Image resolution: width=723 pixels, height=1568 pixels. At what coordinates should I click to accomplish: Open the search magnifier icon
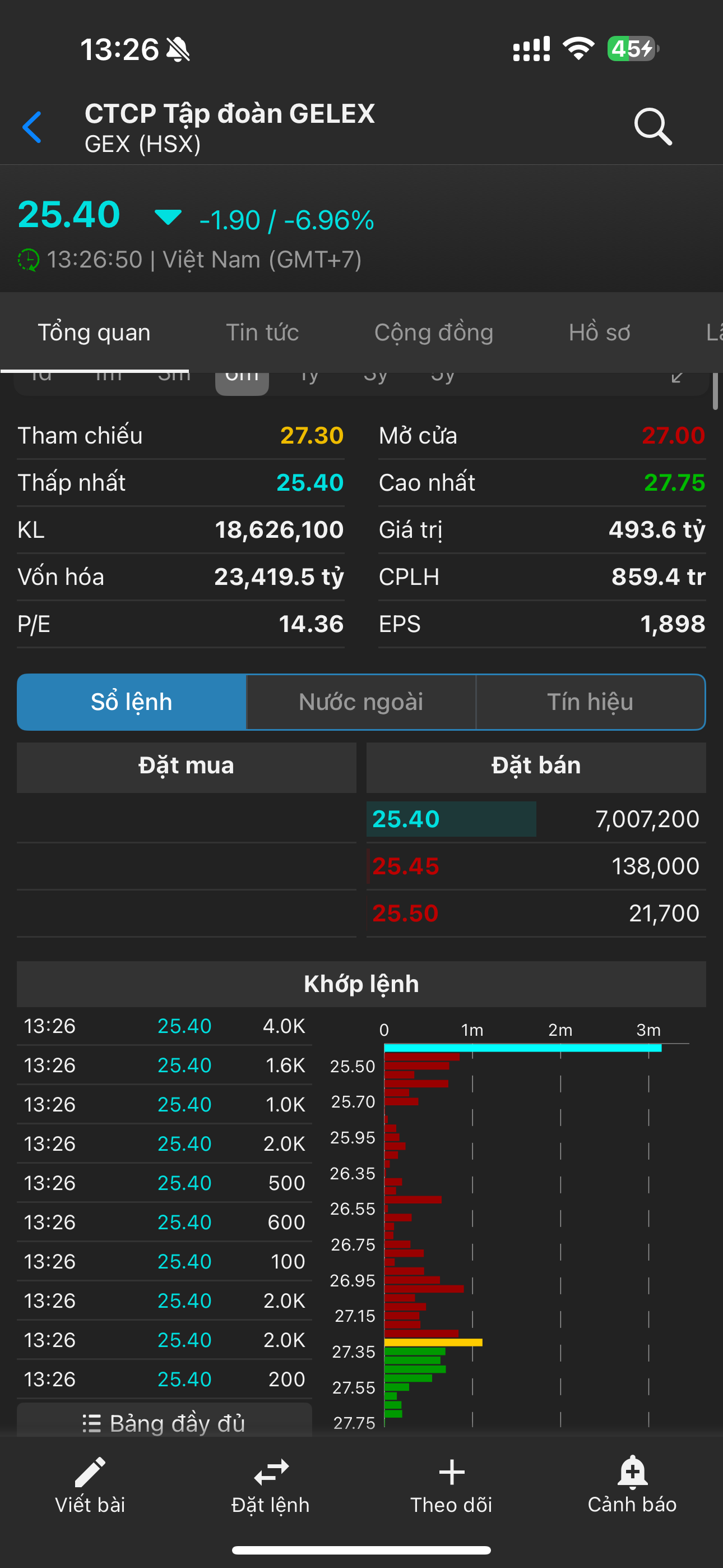point(652,127)
